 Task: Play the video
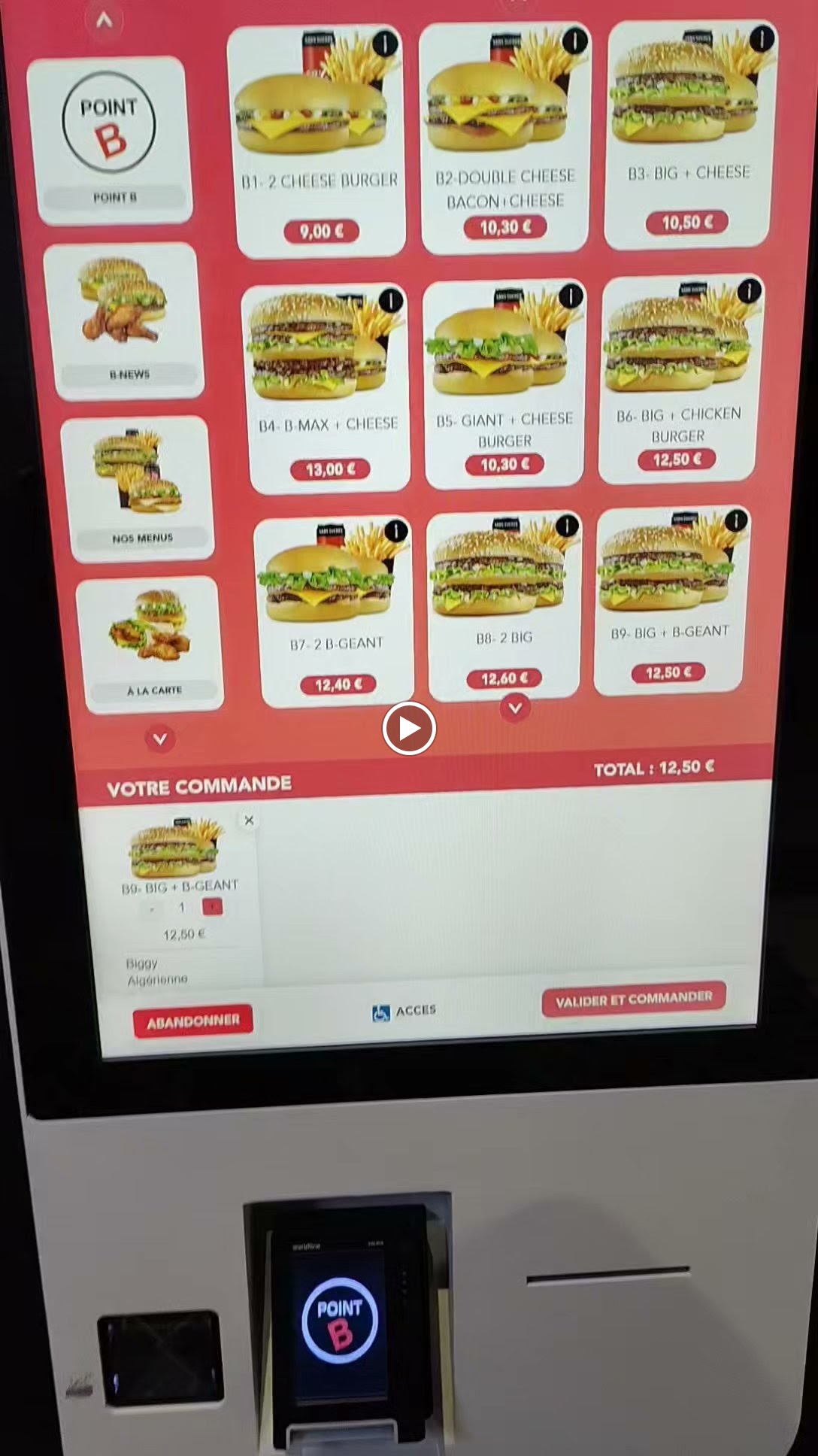408,728
